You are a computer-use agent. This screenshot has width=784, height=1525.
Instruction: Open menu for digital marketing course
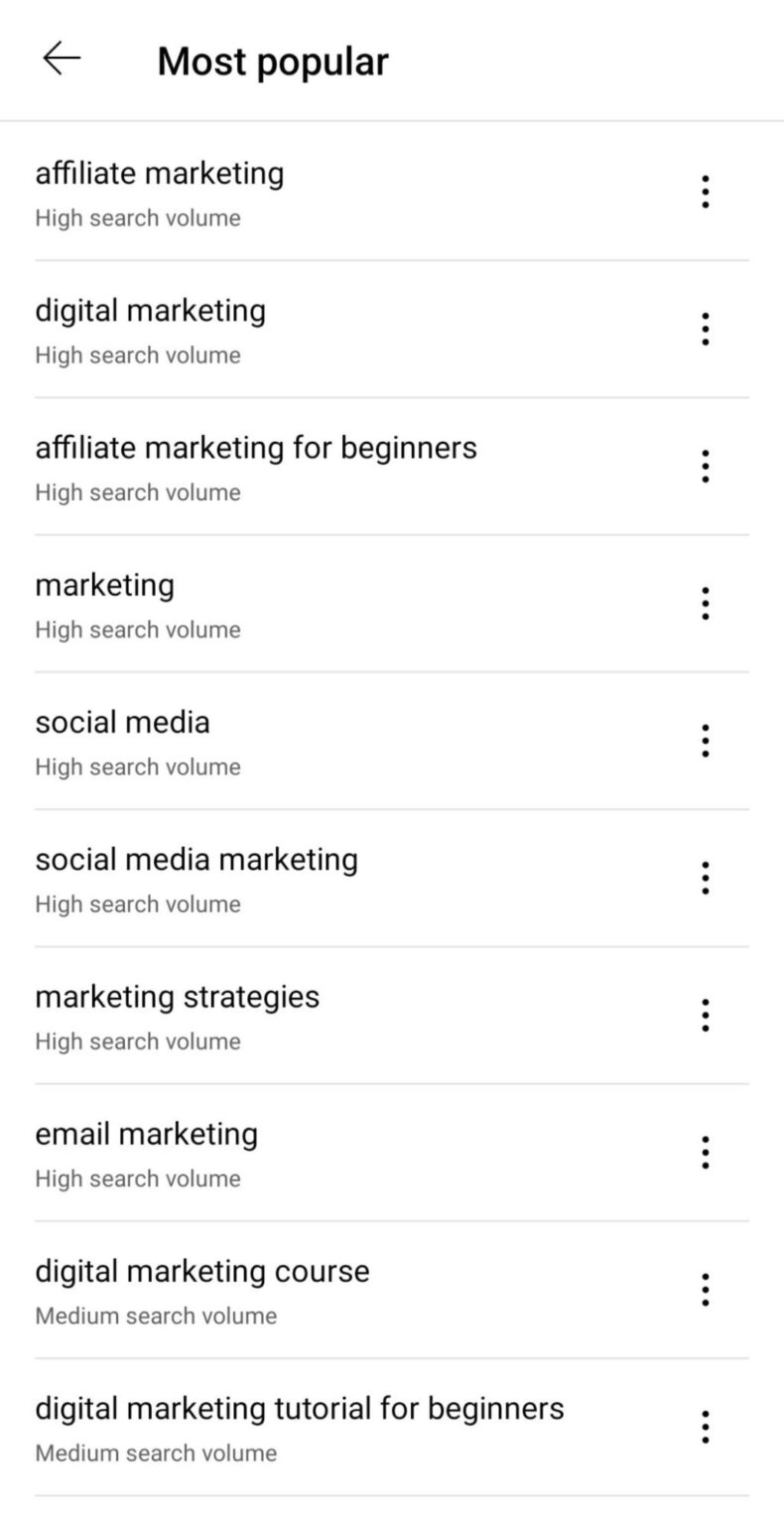[705, 1290]
